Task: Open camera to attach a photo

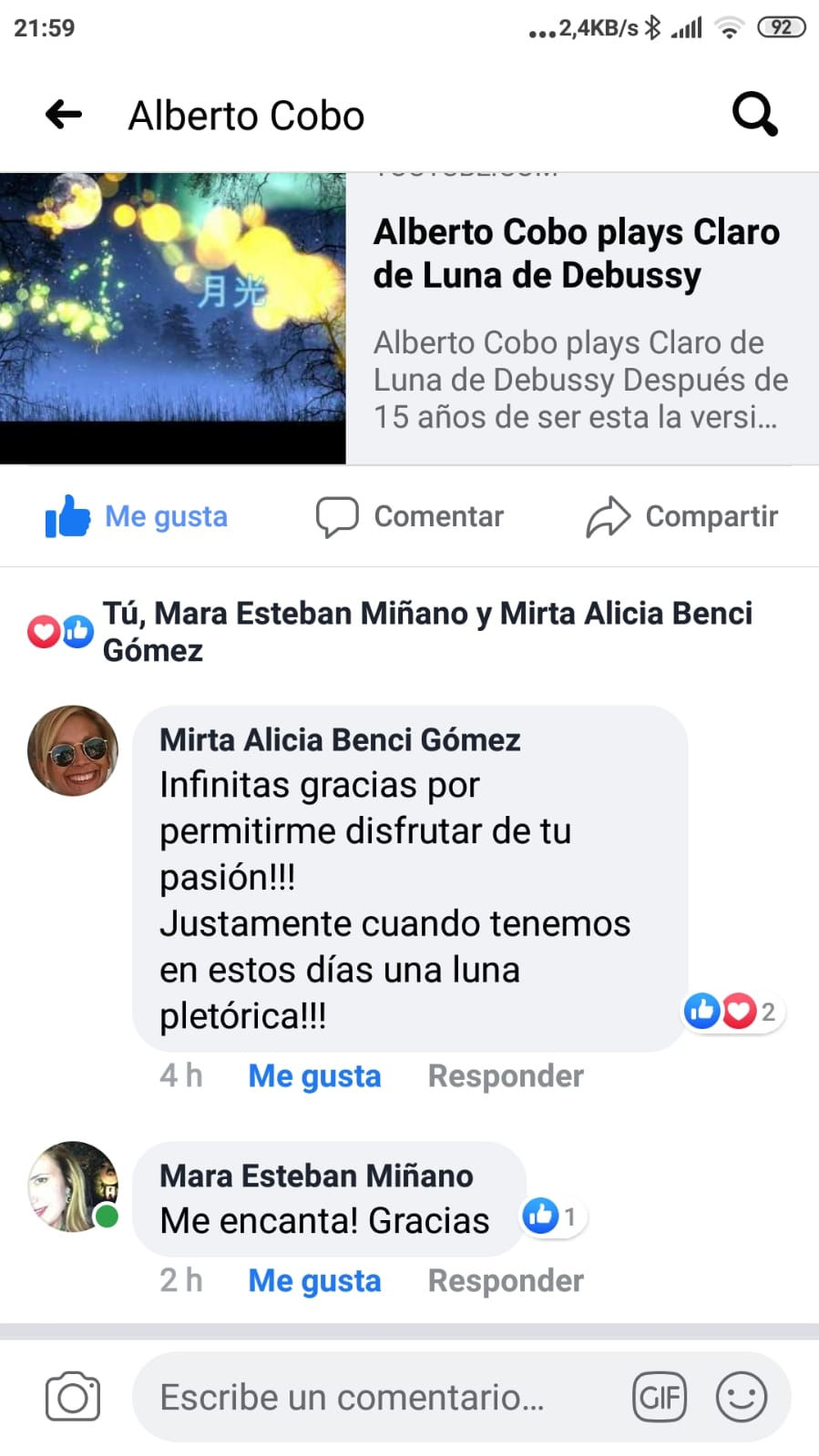Action: [73, 1397]
